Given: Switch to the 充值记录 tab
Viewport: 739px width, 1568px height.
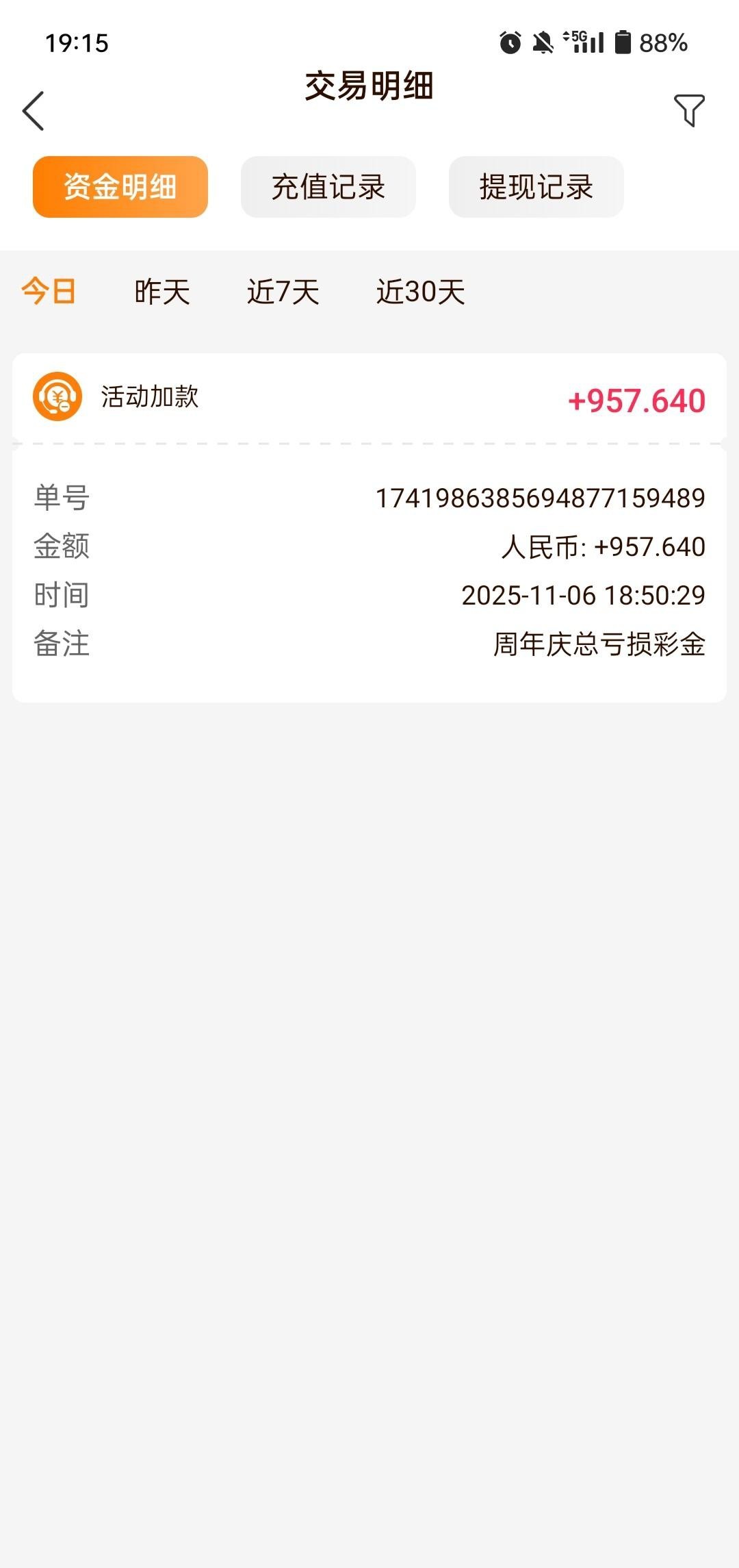Looking at the screenshot, I should click(328, 187).
